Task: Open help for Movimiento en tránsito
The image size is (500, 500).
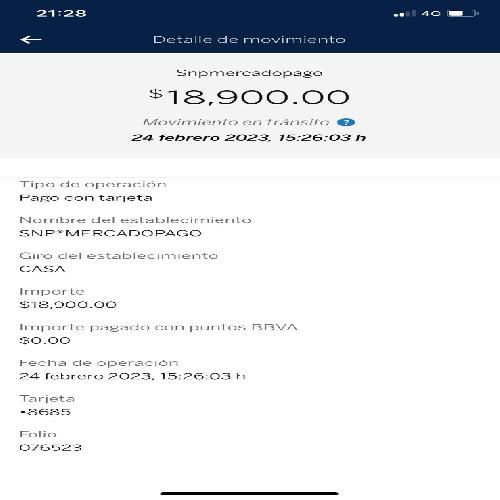Action: coord(346,122)
